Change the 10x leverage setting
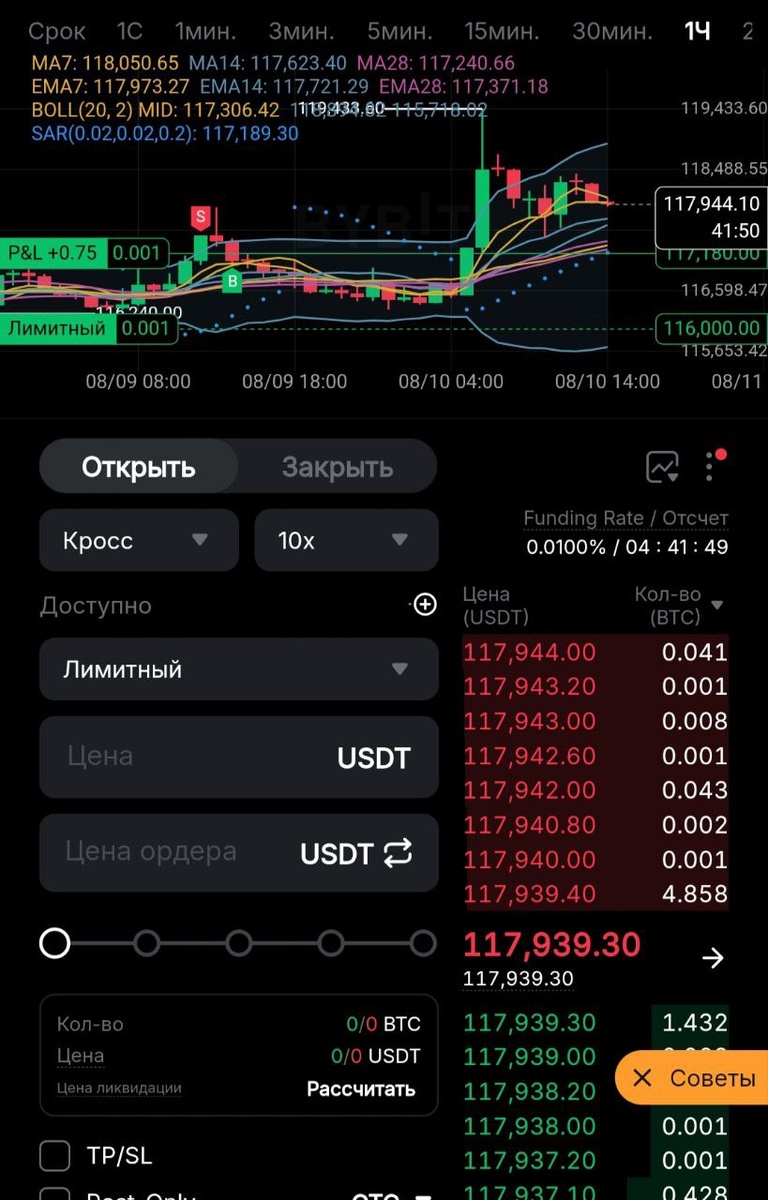This screenshot has width=768, height=1200. [x=346, y=541]
